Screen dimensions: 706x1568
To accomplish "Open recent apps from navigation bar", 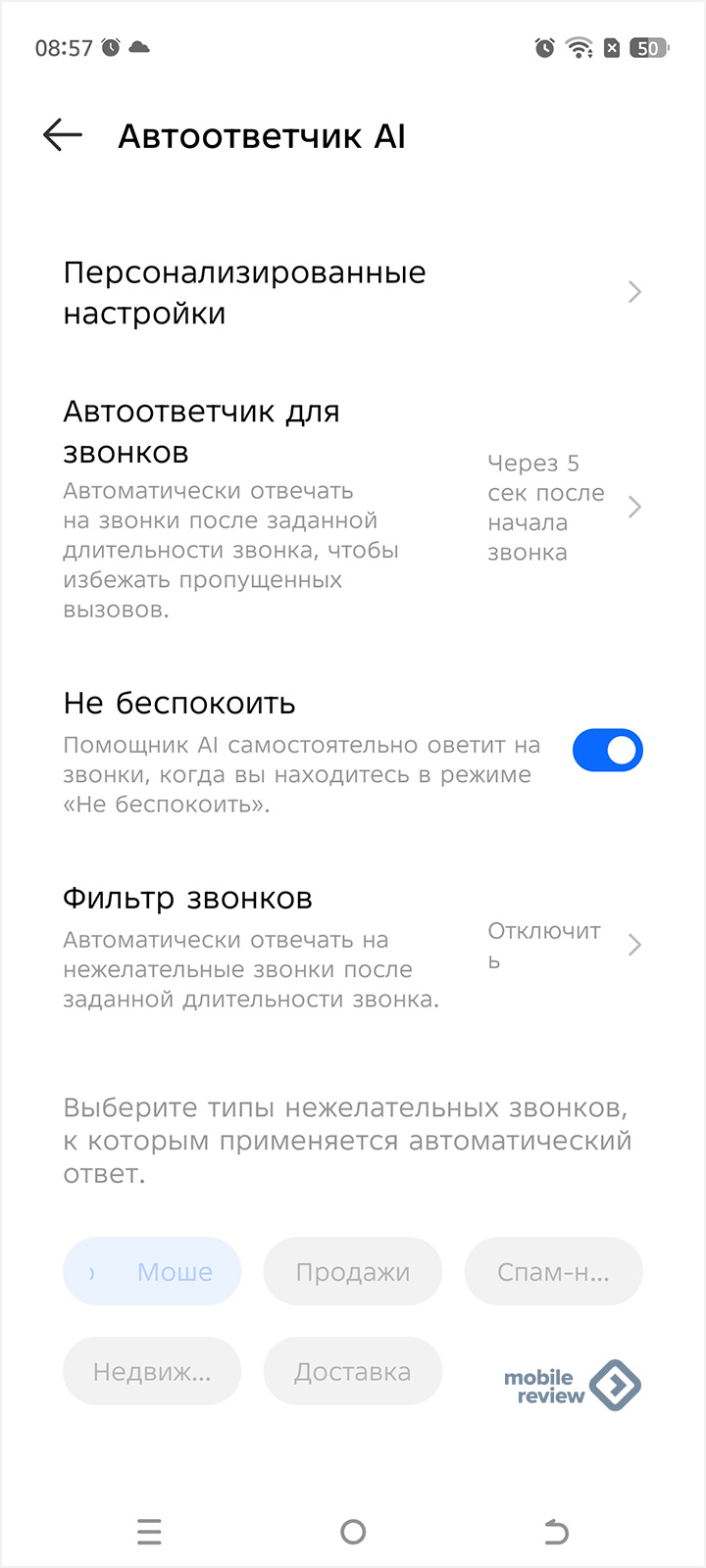I will (x=149, y=1531).
